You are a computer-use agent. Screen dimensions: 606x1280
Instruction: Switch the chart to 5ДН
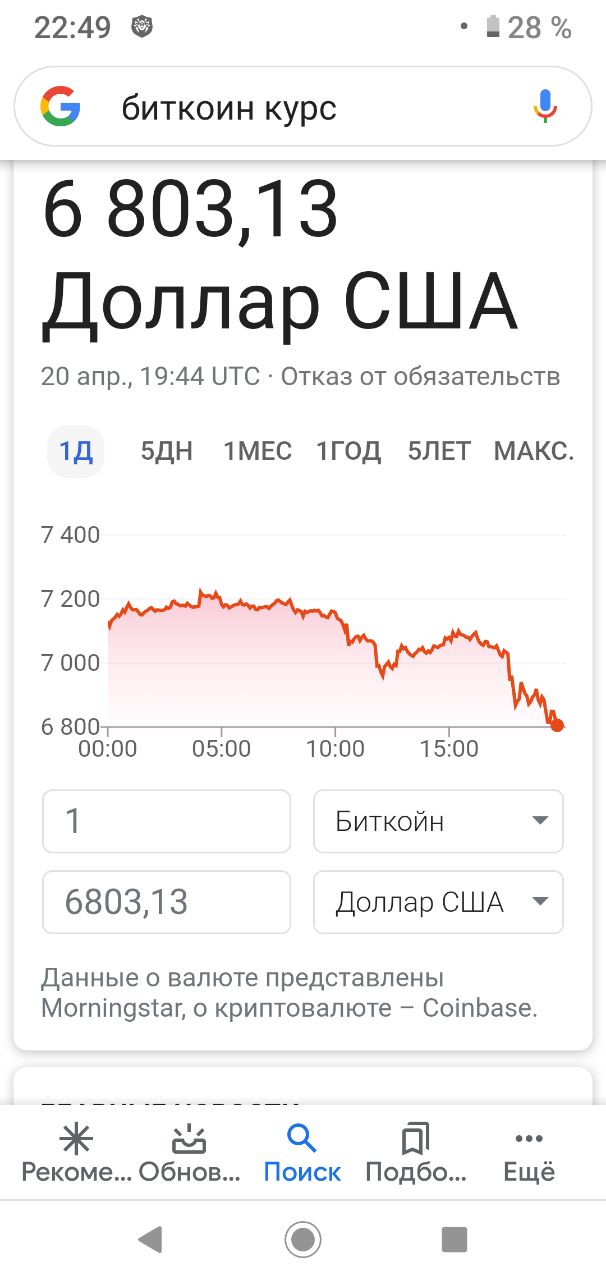pos(167,451)
